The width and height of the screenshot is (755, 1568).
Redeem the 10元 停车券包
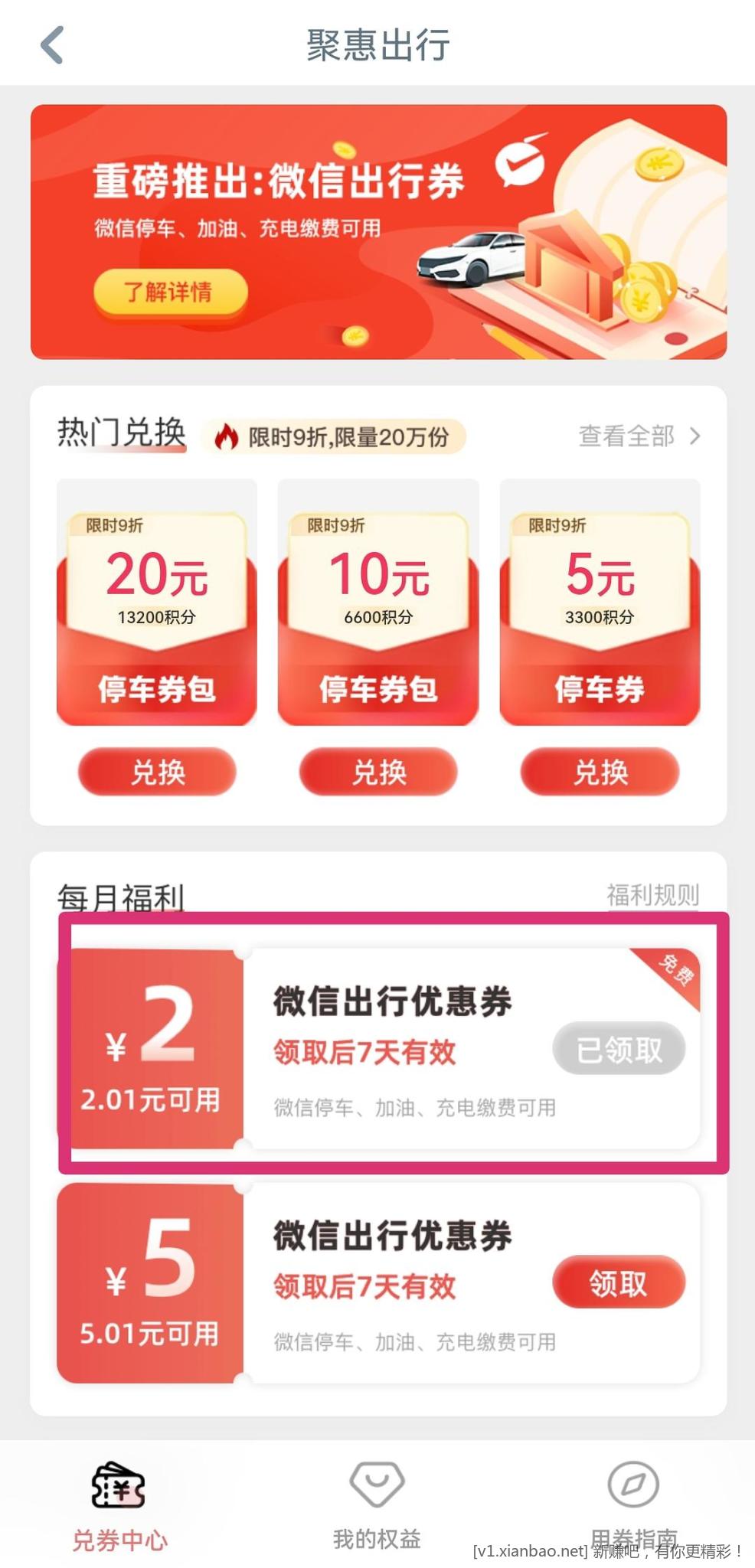tap(378, 772)
